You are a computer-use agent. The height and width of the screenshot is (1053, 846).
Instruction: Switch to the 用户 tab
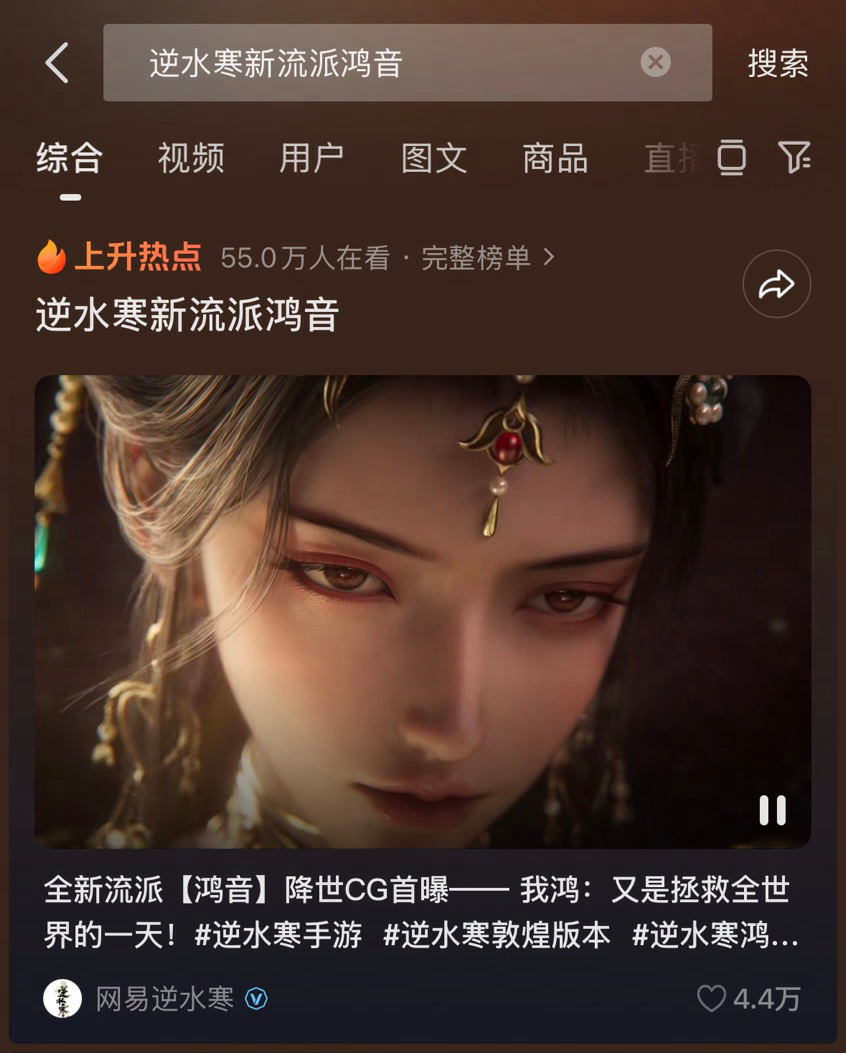(312, 158)
